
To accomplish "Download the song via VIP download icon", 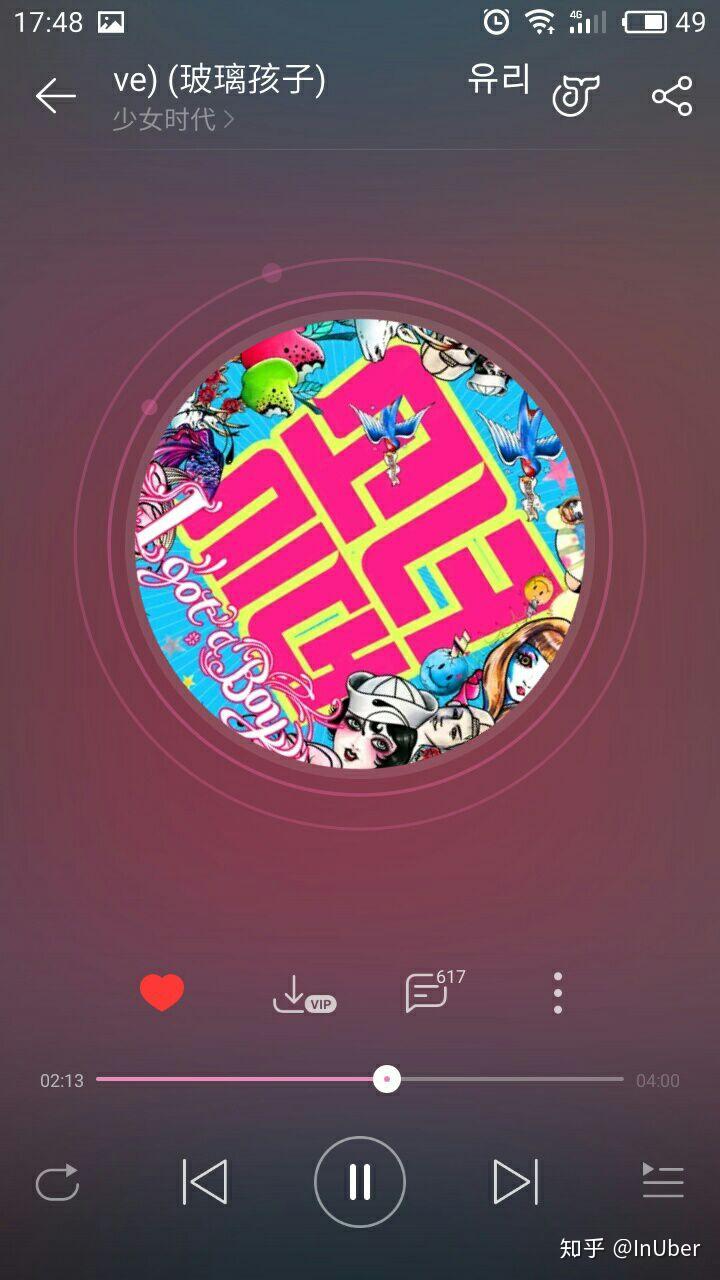I will click(303, 995).
